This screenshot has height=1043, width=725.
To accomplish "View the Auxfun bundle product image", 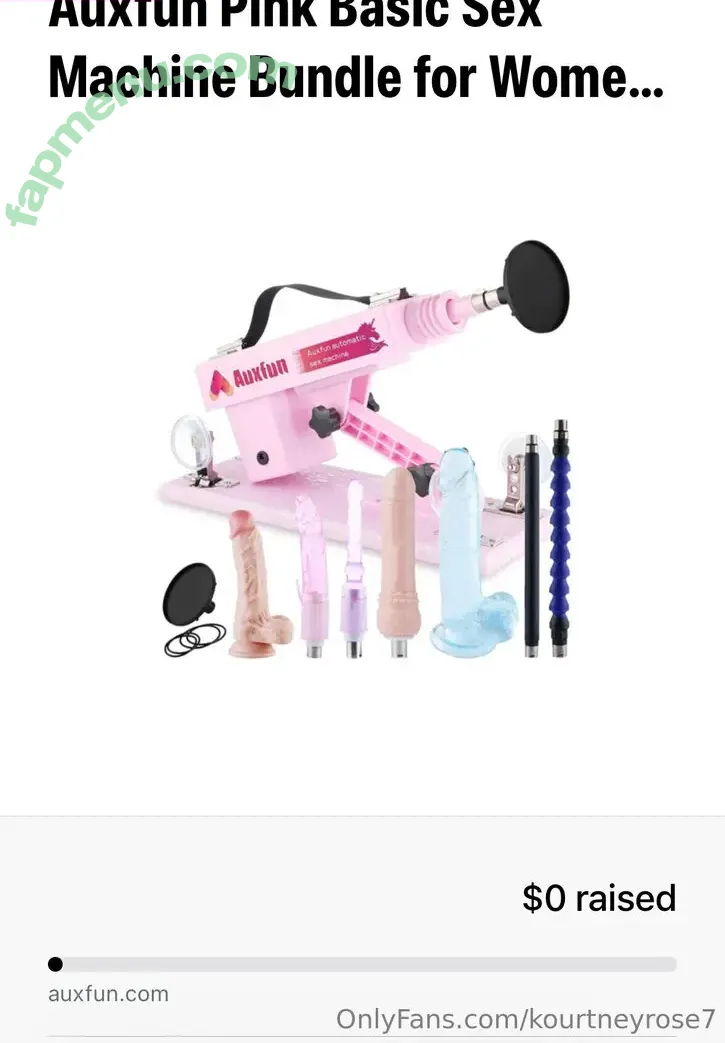I will pos(362,450).
